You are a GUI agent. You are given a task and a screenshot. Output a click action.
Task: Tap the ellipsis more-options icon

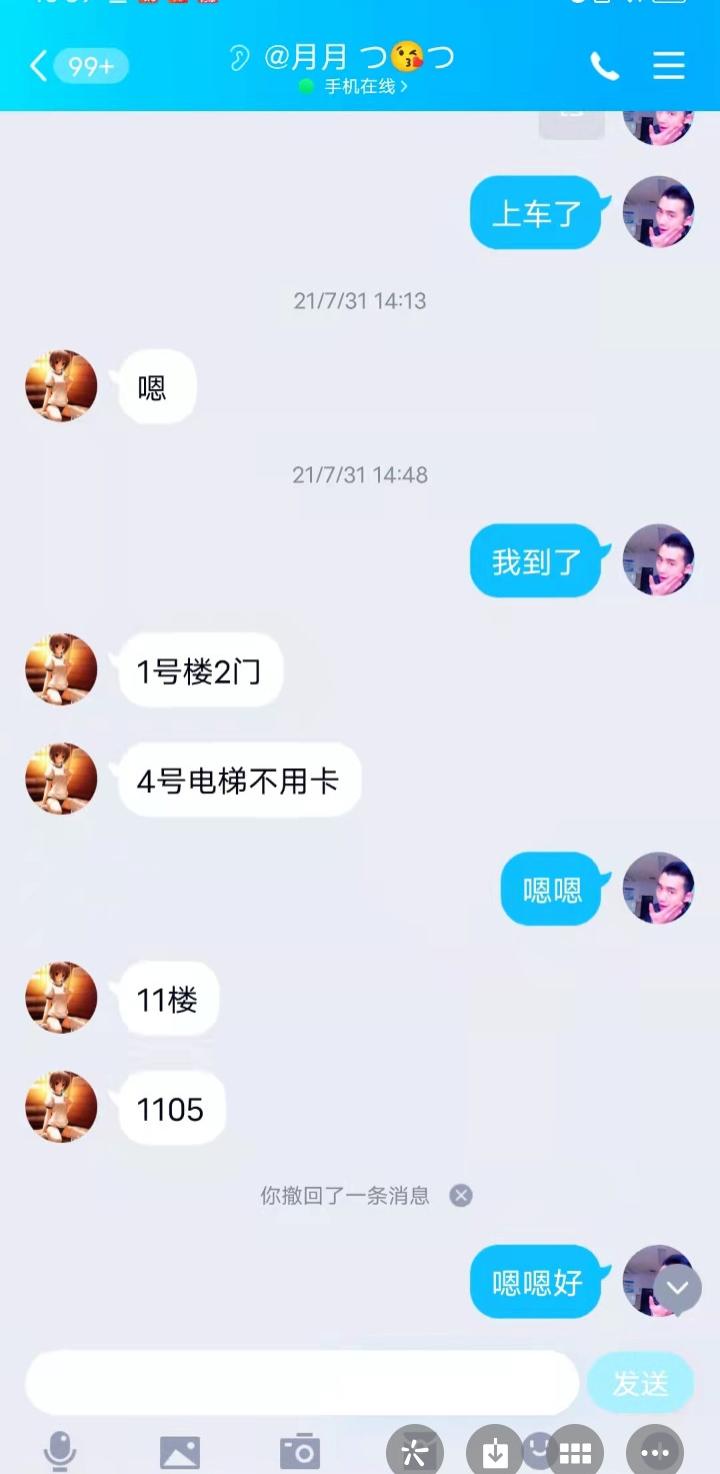pos(655,1448)
